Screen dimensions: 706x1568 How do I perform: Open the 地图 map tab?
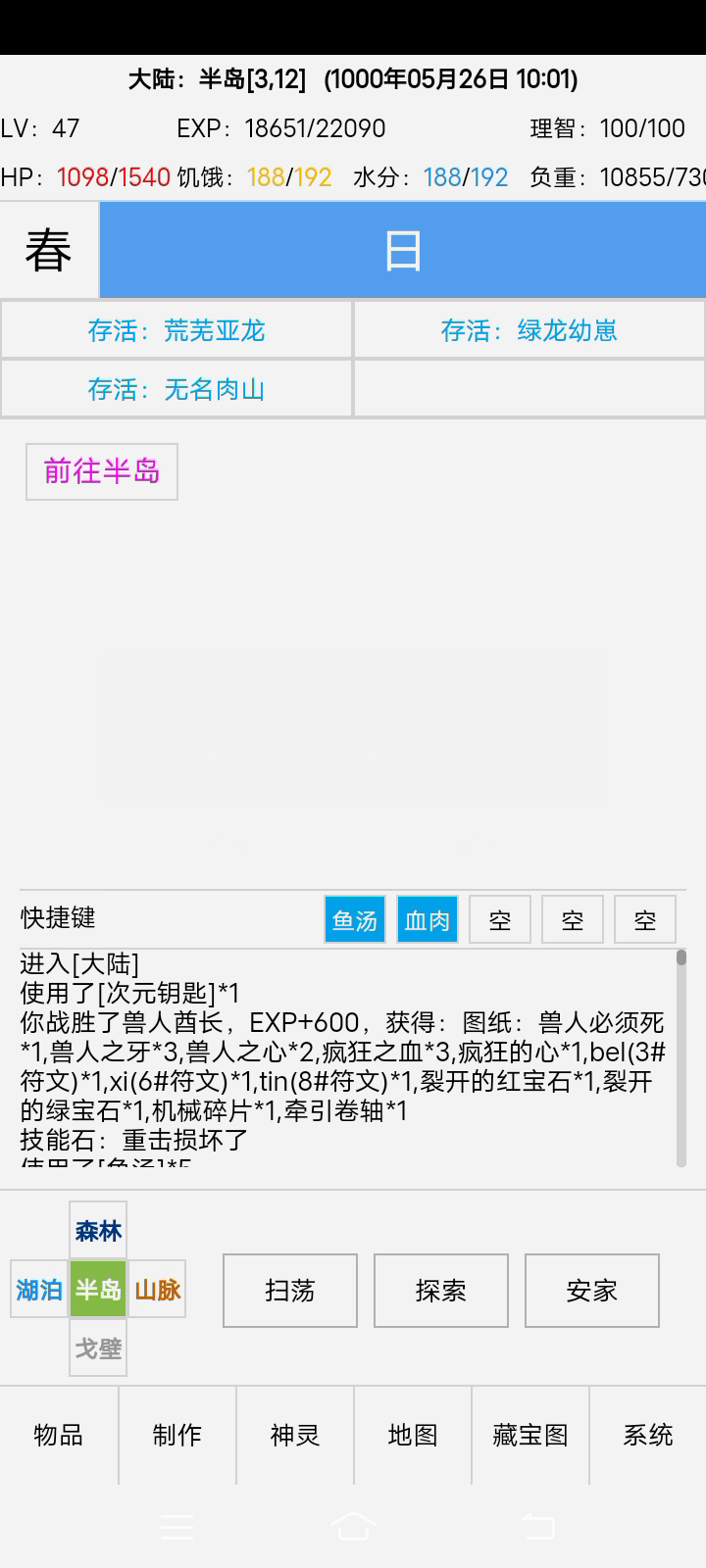(413, 1435)
